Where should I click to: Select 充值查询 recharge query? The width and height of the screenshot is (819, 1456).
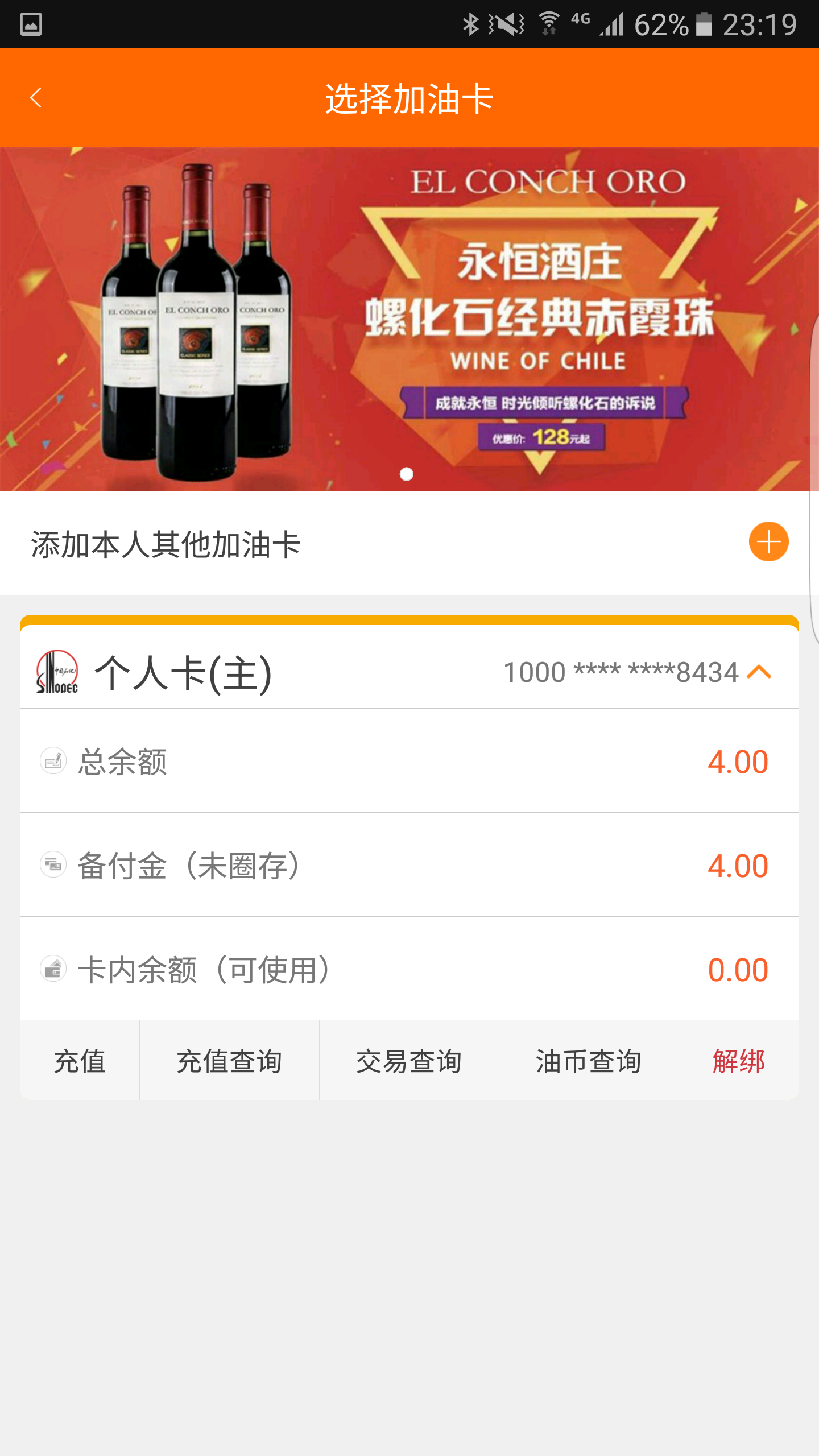(229, 1061)
